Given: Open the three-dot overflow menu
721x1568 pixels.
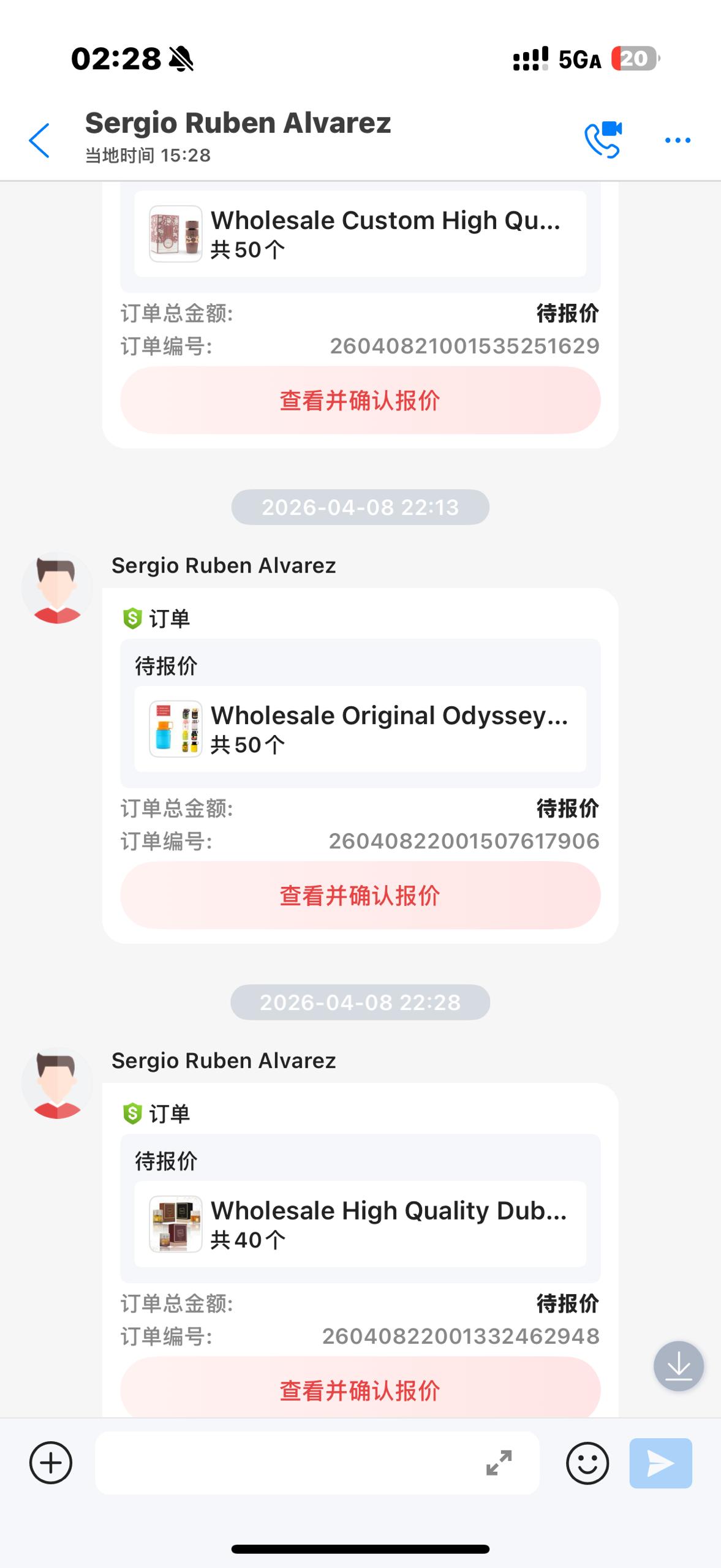Looking at the screenshot, I should [678, 140].
